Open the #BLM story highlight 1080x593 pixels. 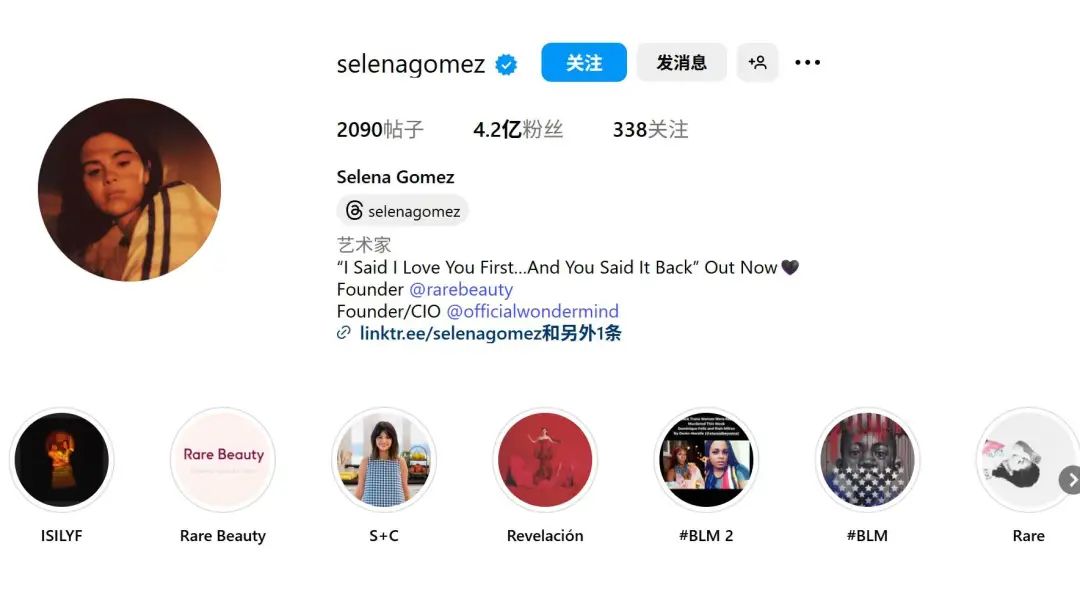tap(867, 460)
